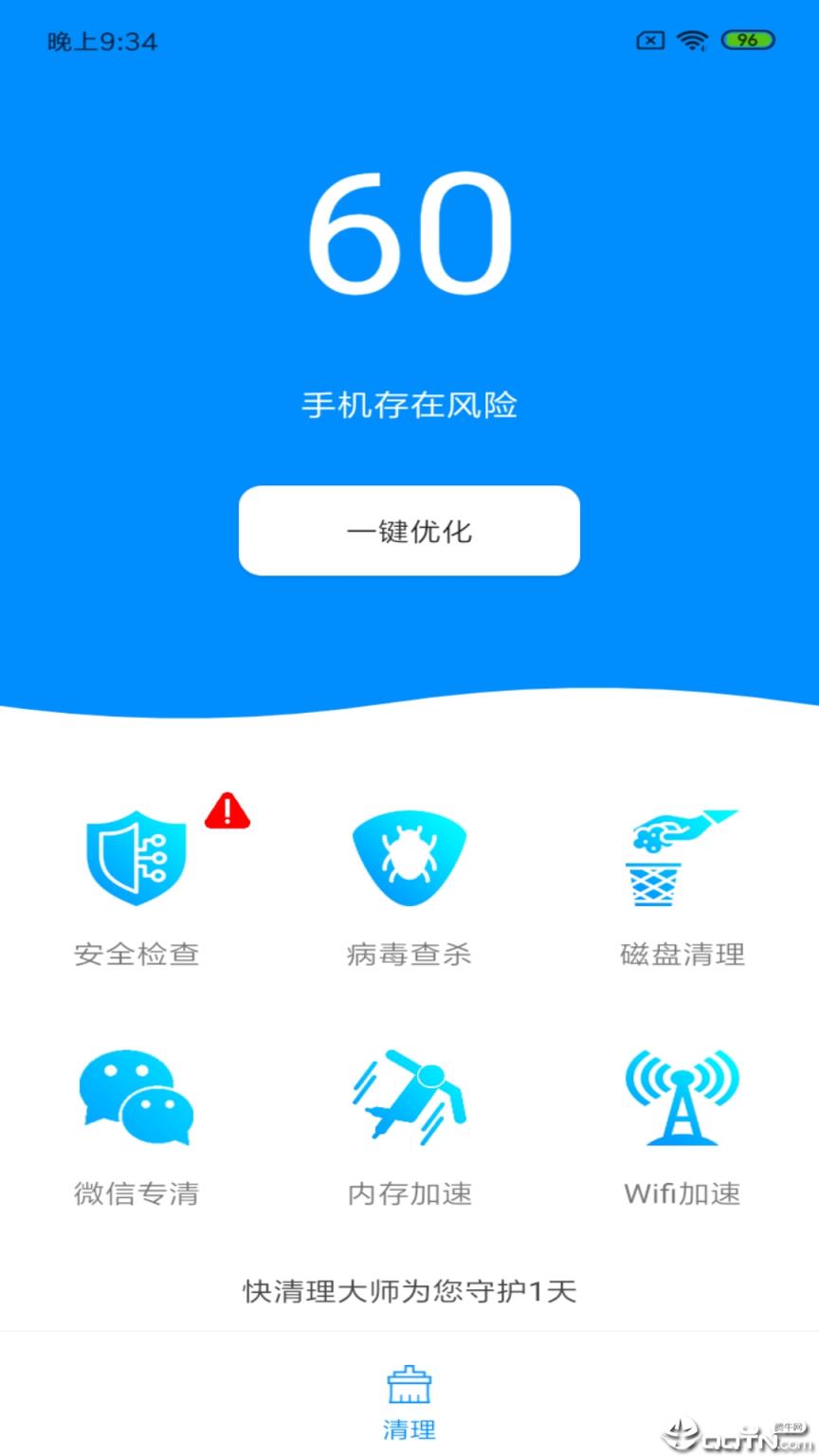Tap the Wi-Fi icon in the status bar
The width and height of the screenshot is (819, 1456).
pyautogui.click(x=693, y=41)
